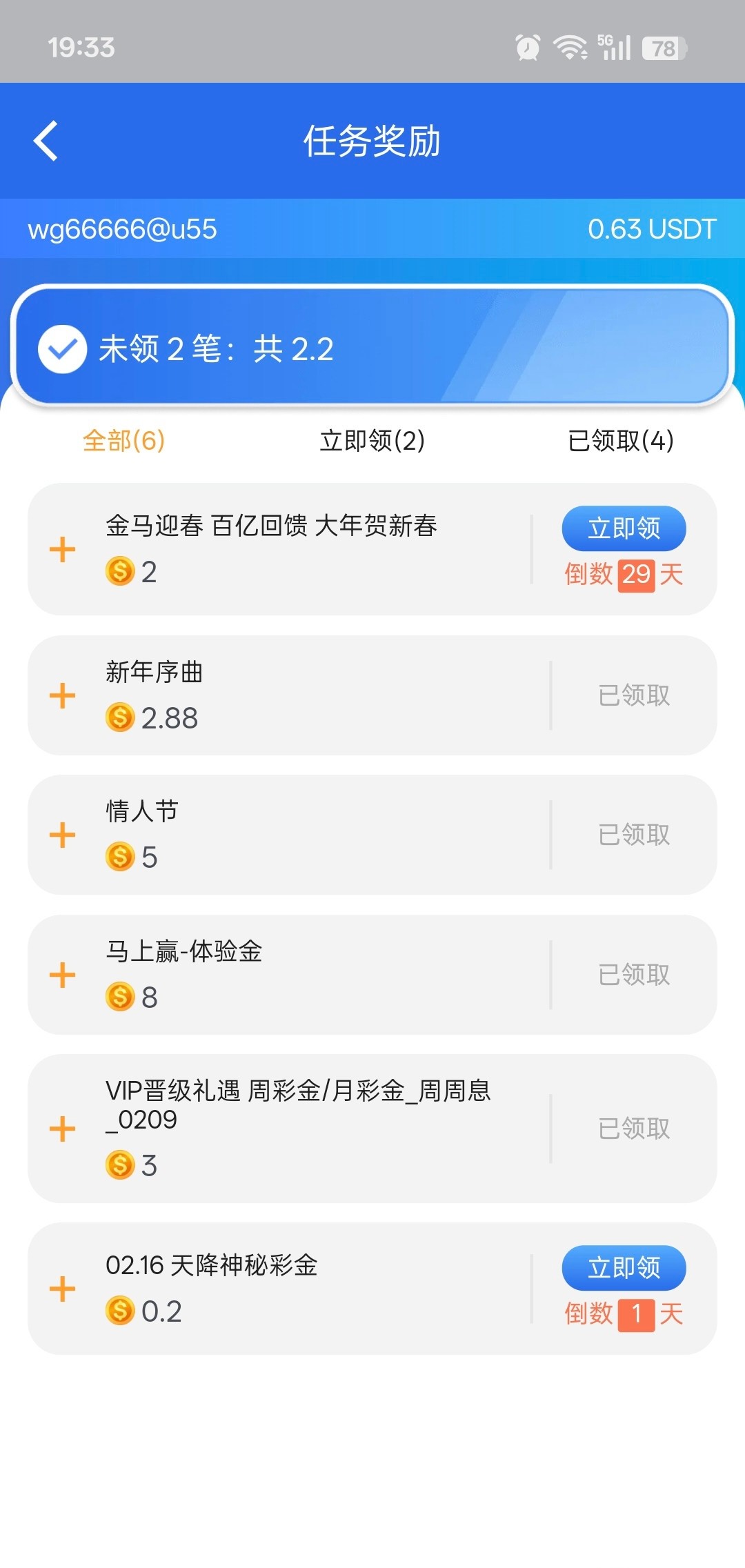Expand the 02.16 天降神秘彩金 details

(x=62, y=1289)
